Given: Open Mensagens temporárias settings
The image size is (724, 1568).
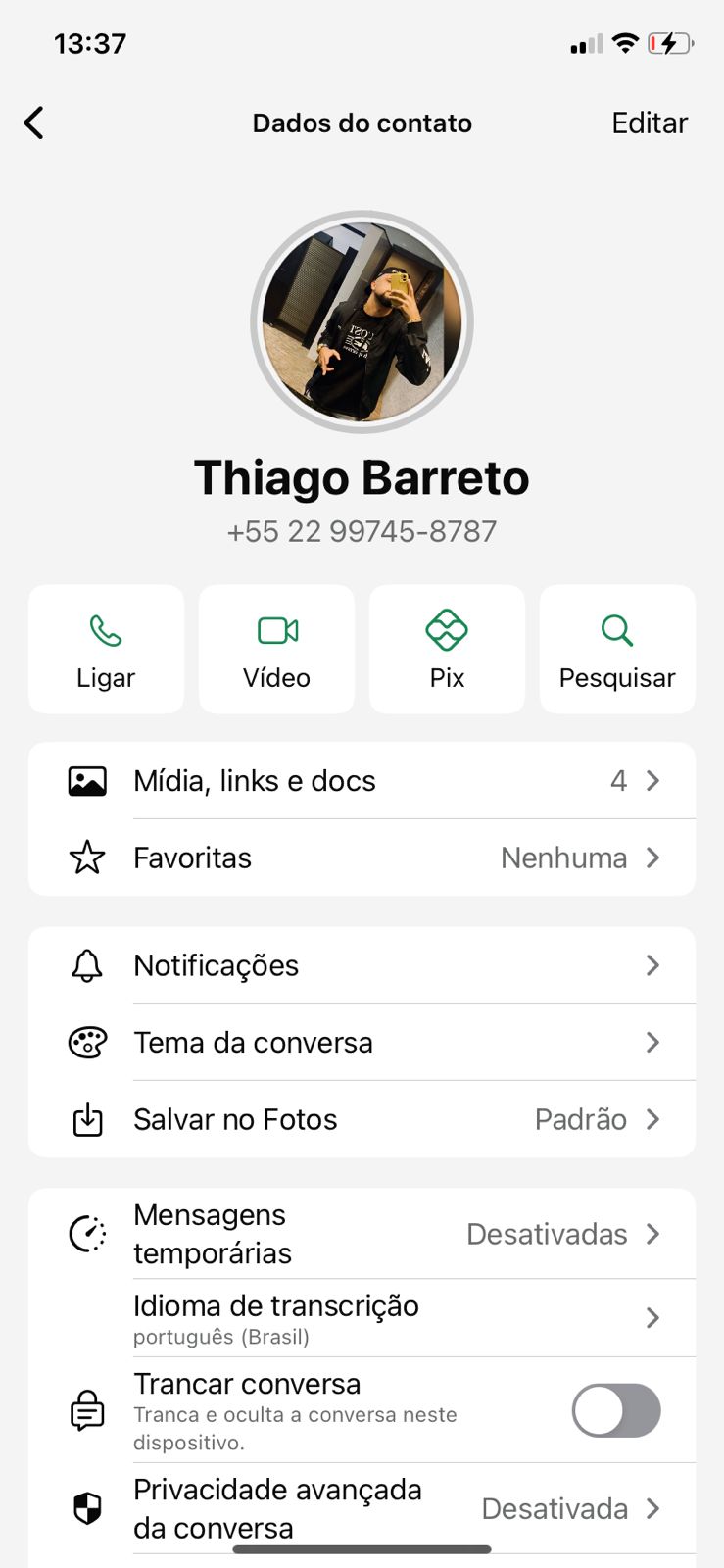Looking at the screenshot, I should pos(362,1234).
